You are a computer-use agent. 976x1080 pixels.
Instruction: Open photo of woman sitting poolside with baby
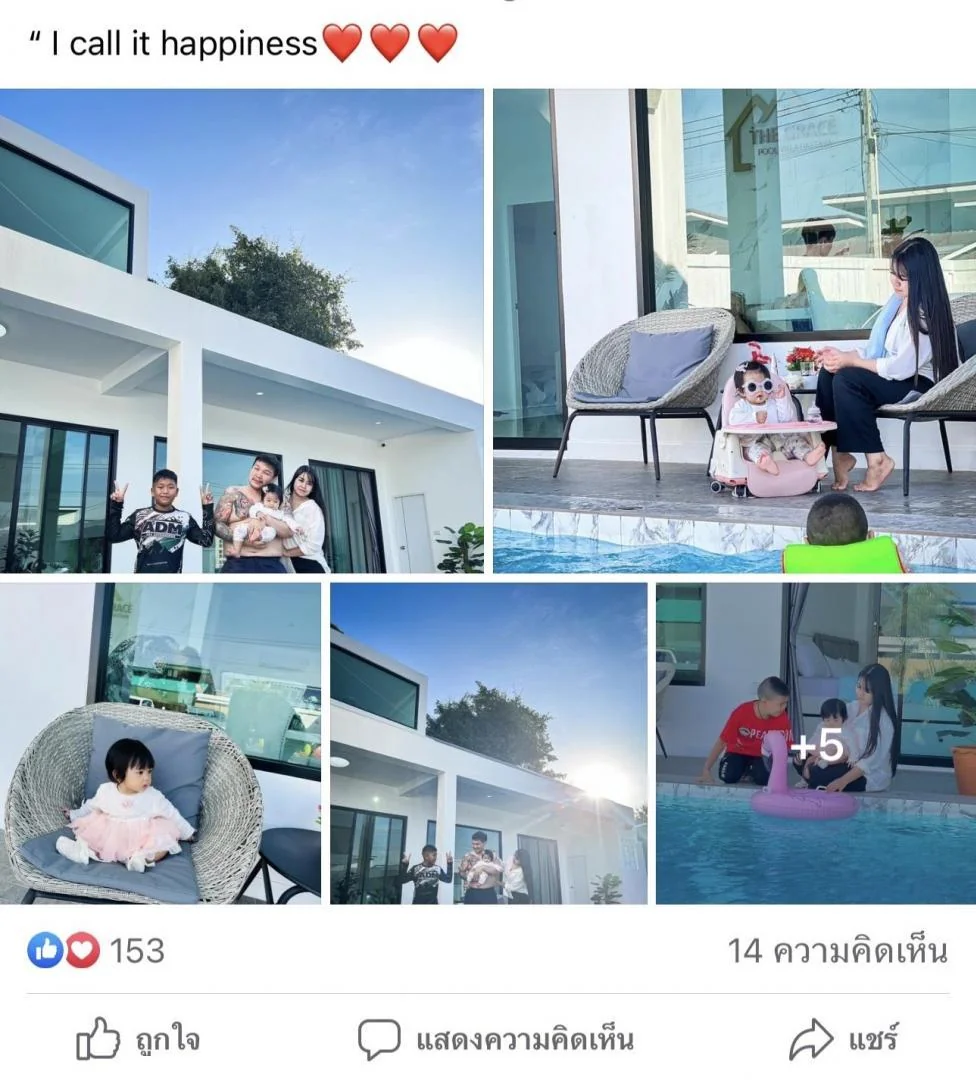click(734, 331)
